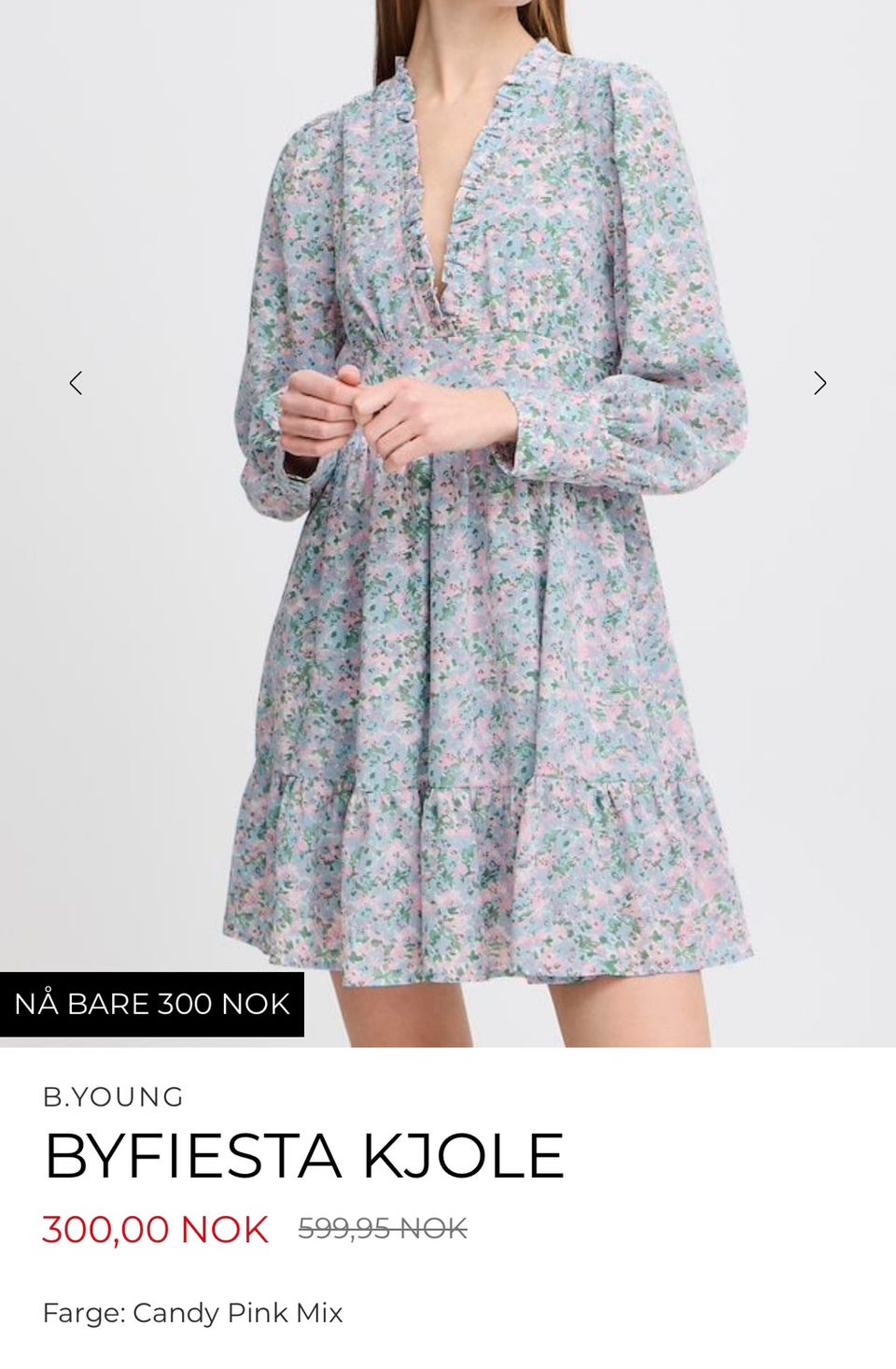The height and width of the screenshot is (1369, 896).
Task: Show the previous product photo
Action: pyautogui.click(x=76, y=383)
